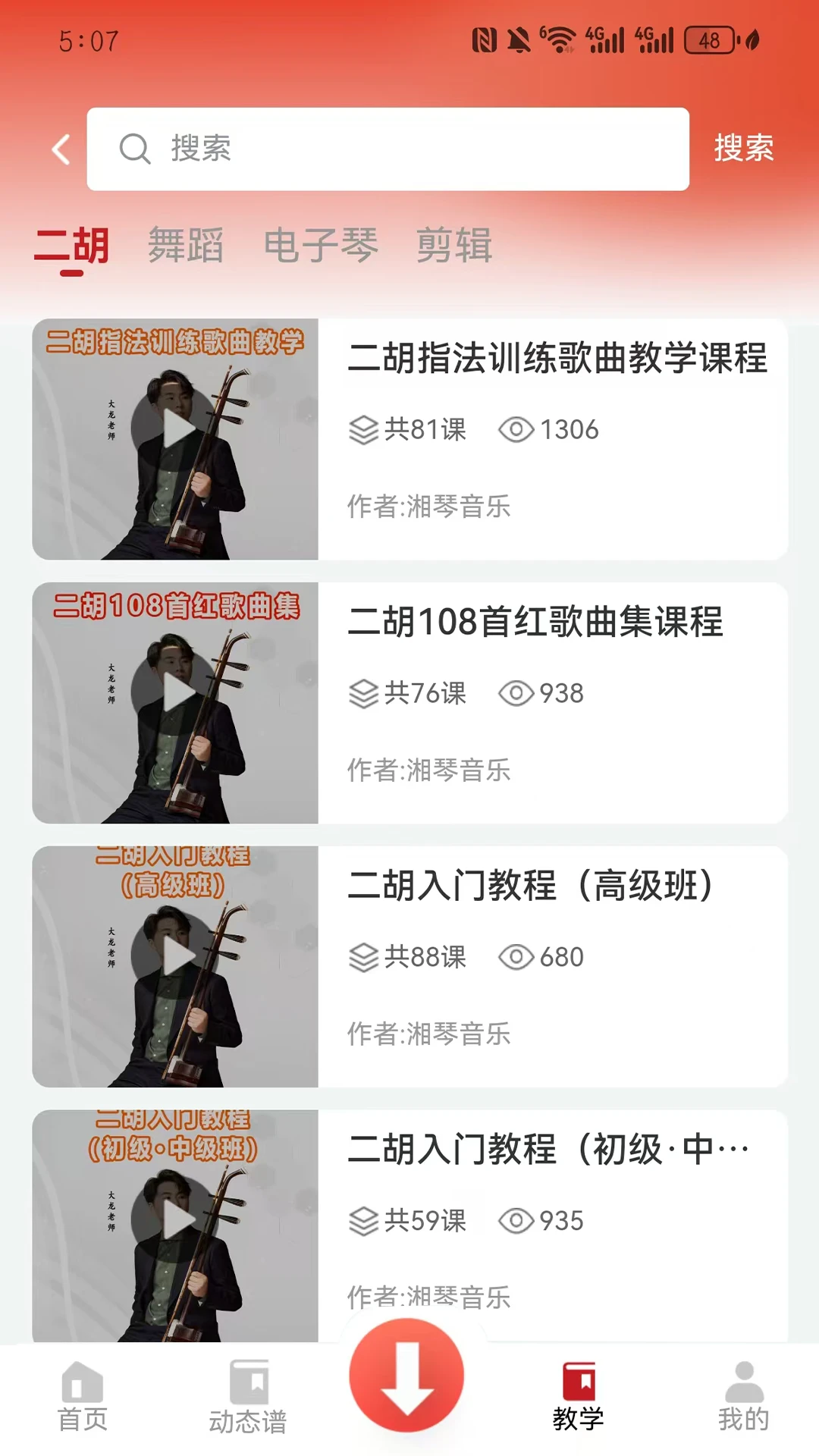The width and height of the screenshot is (819, 1456).
Task: Switch to the 舞蹈 category tab
Action: (186, 246)
